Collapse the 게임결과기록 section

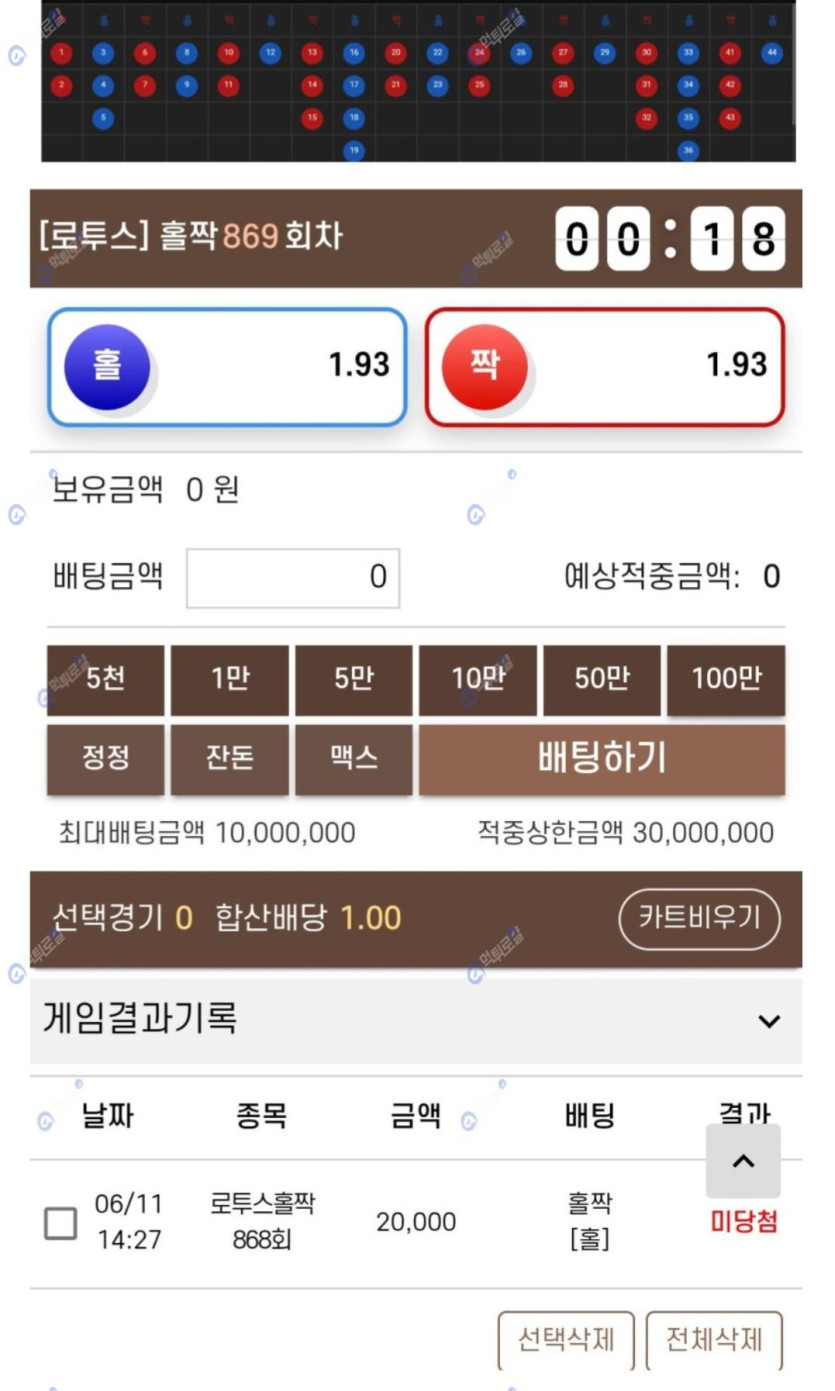(x=768, y=1021)
